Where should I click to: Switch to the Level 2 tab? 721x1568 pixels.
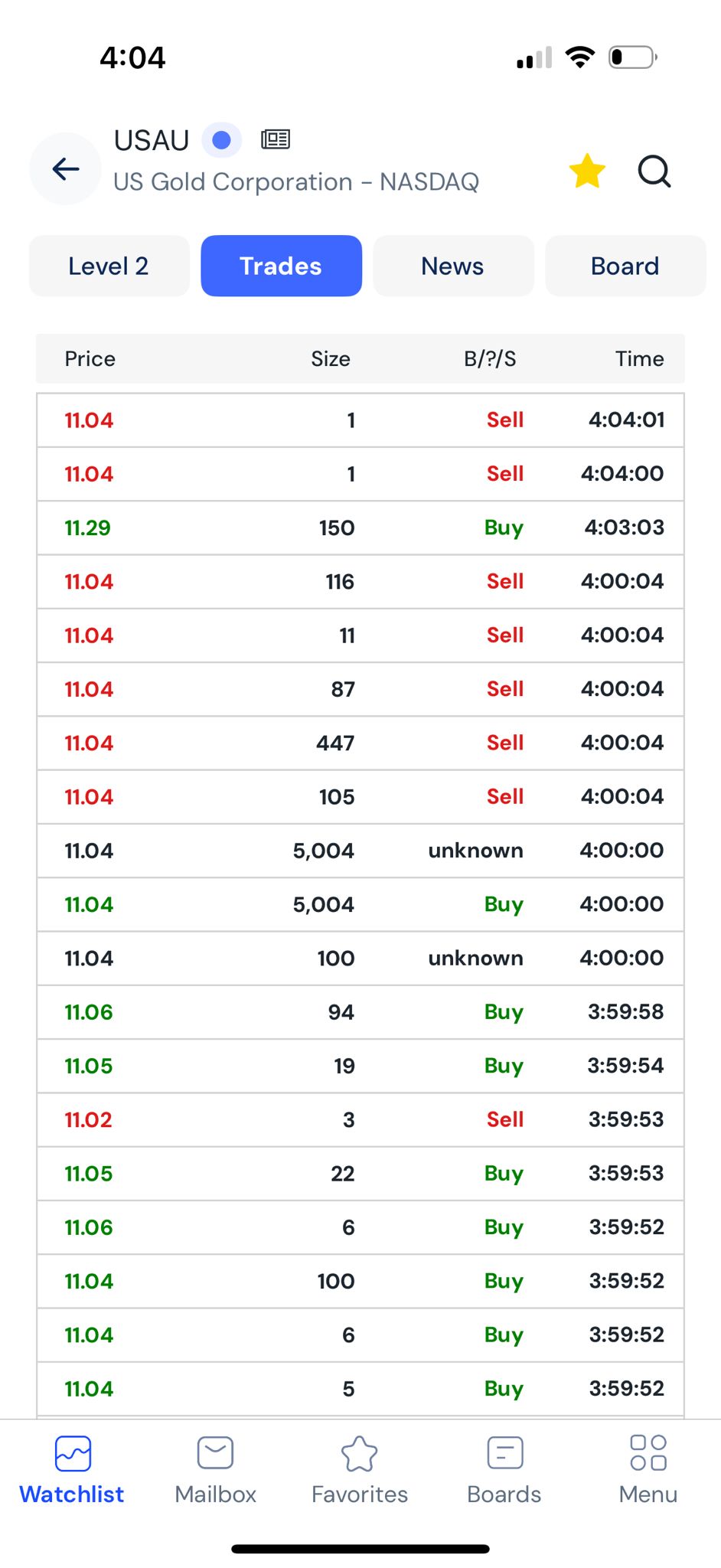109,266
